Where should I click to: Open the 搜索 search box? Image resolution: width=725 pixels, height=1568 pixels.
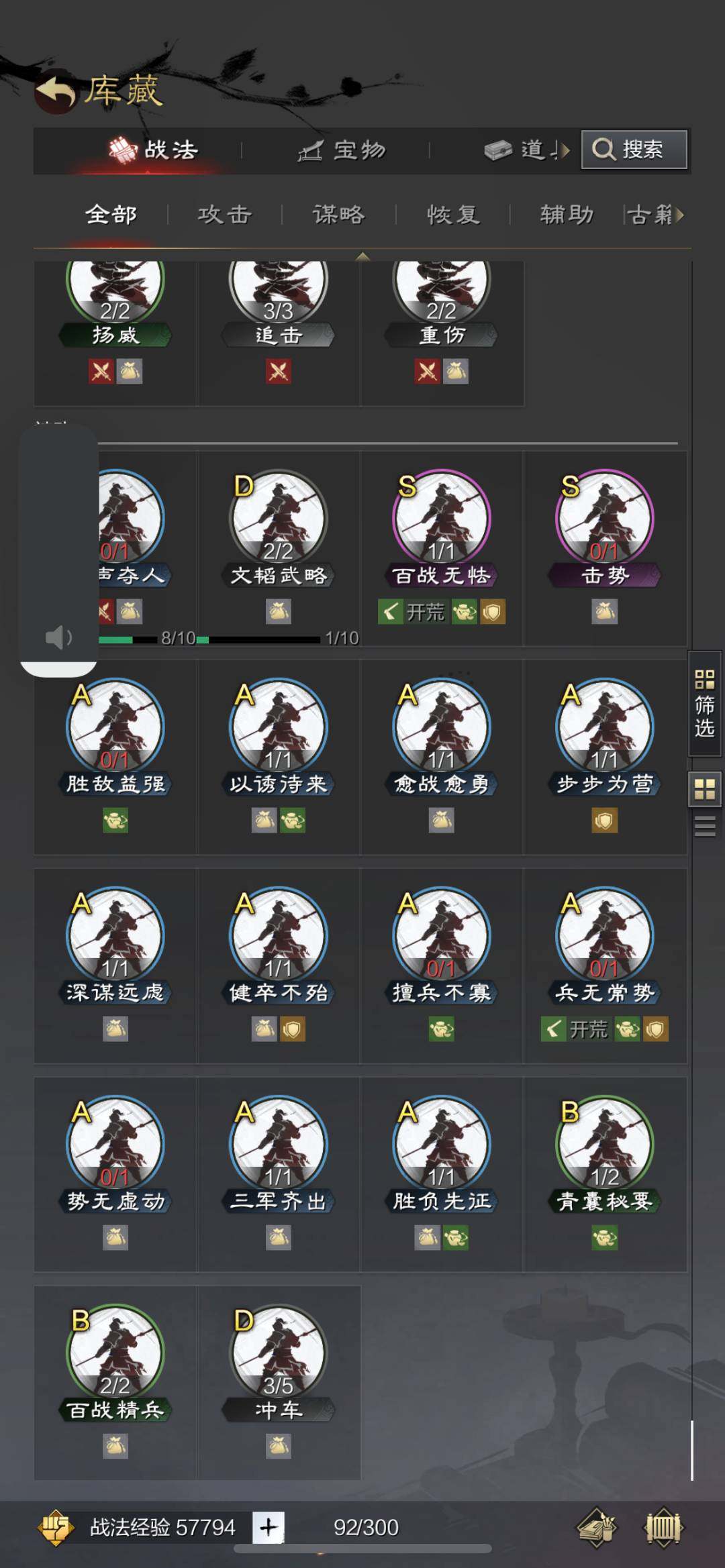[x=634, y=149]
